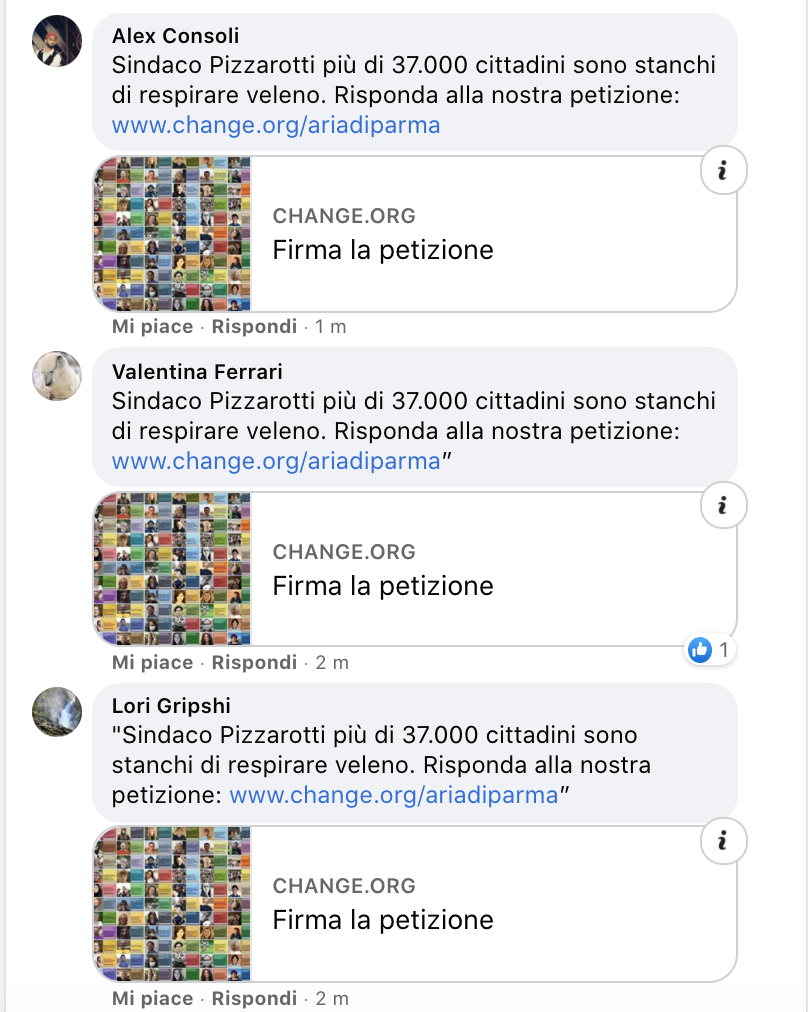Screen dimensions: 808x1012
Task: View Valentina Ferrari's profile via her avatar
Action: (x=58, y=376)
